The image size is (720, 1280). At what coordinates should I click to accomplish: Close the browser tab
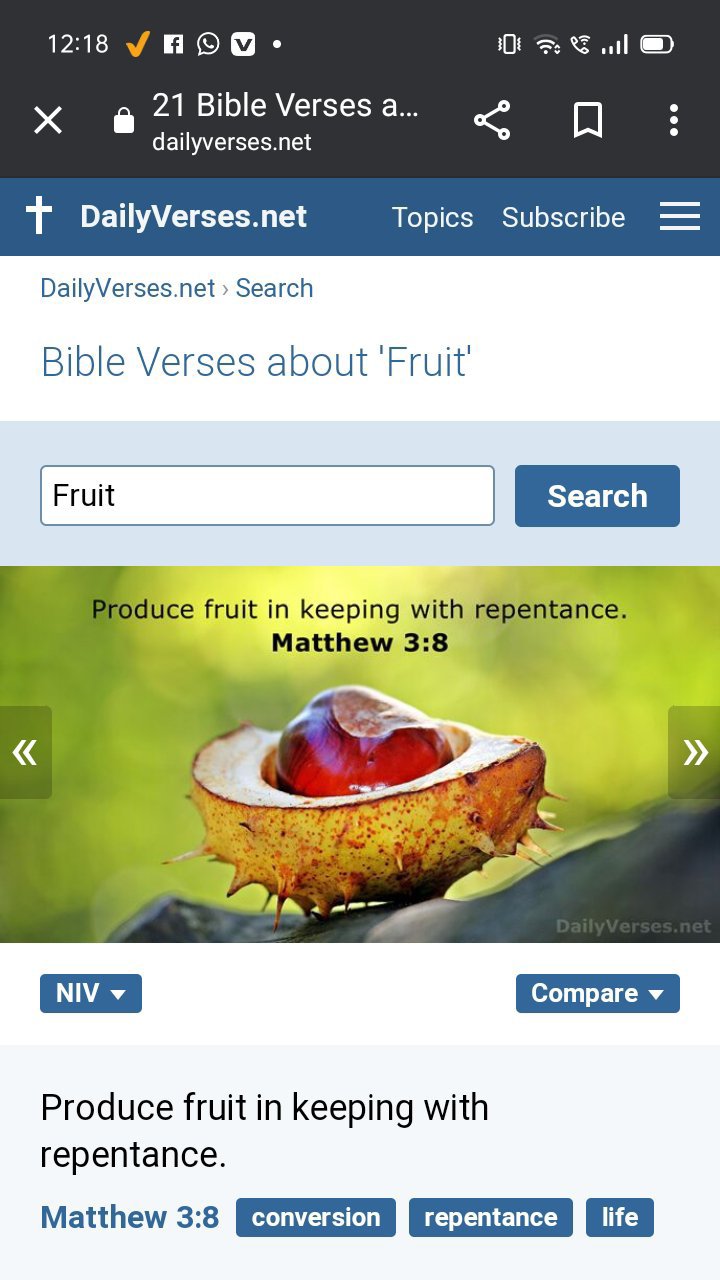tap(48, 121)
